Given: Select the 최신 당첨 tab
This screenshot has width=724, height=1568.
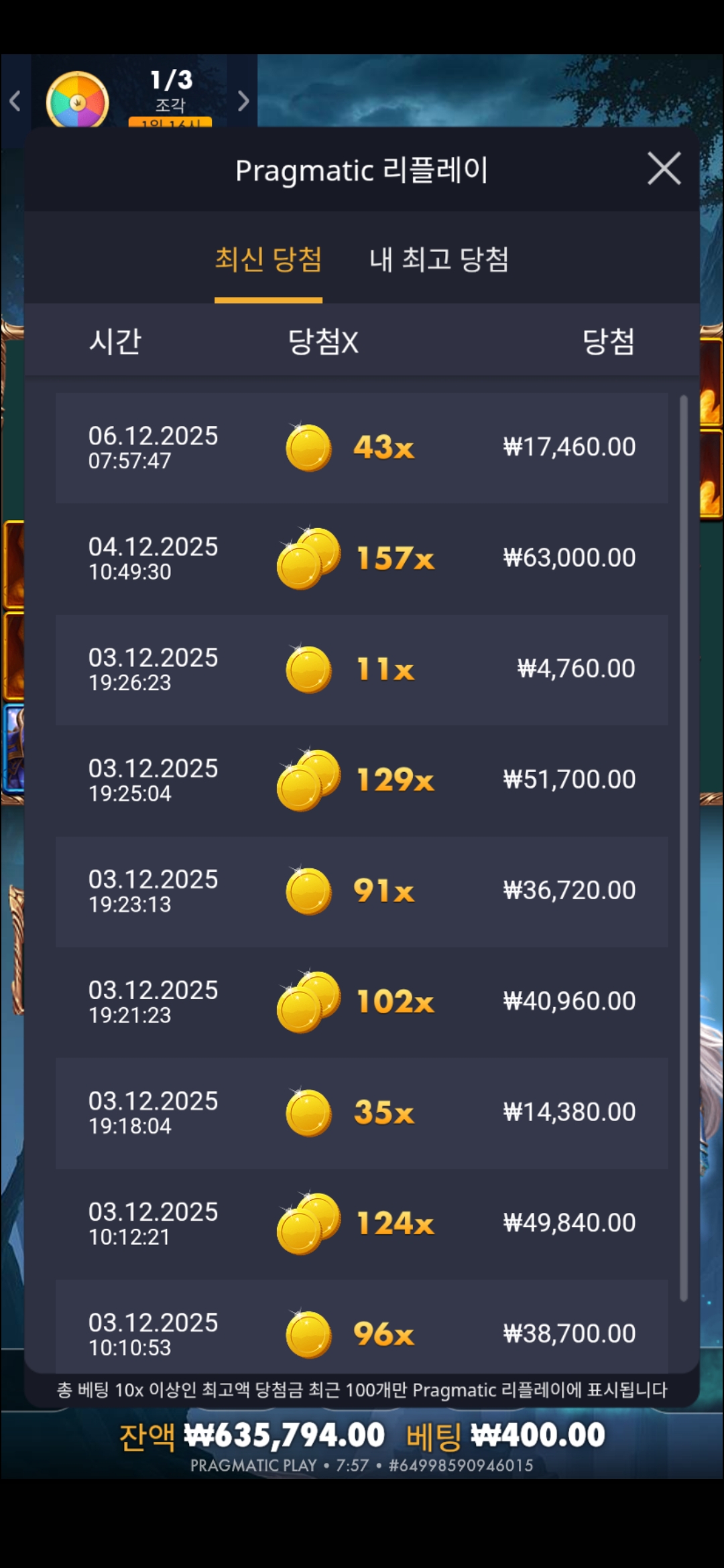Looking at the screenshot, I should click(x=268, y=260).
